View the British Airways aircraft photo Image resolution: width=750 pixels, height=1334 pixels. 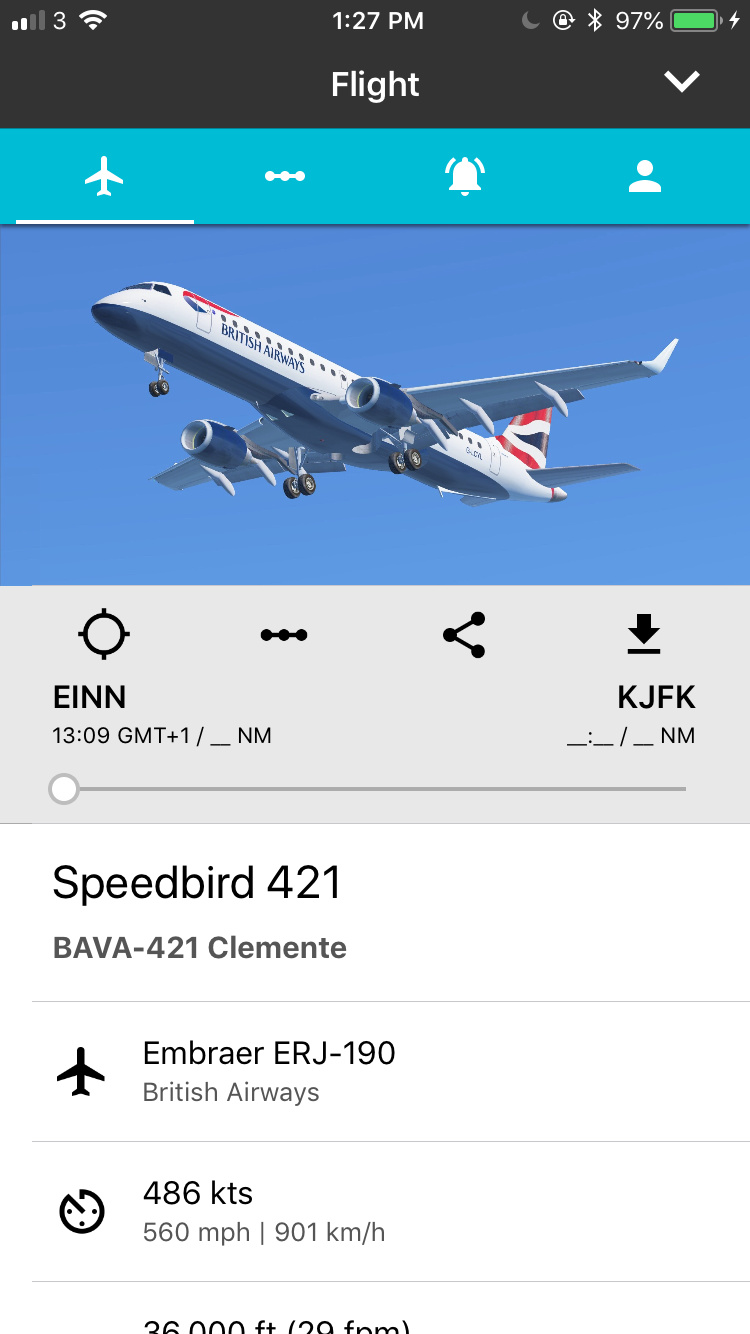point(375,405)
